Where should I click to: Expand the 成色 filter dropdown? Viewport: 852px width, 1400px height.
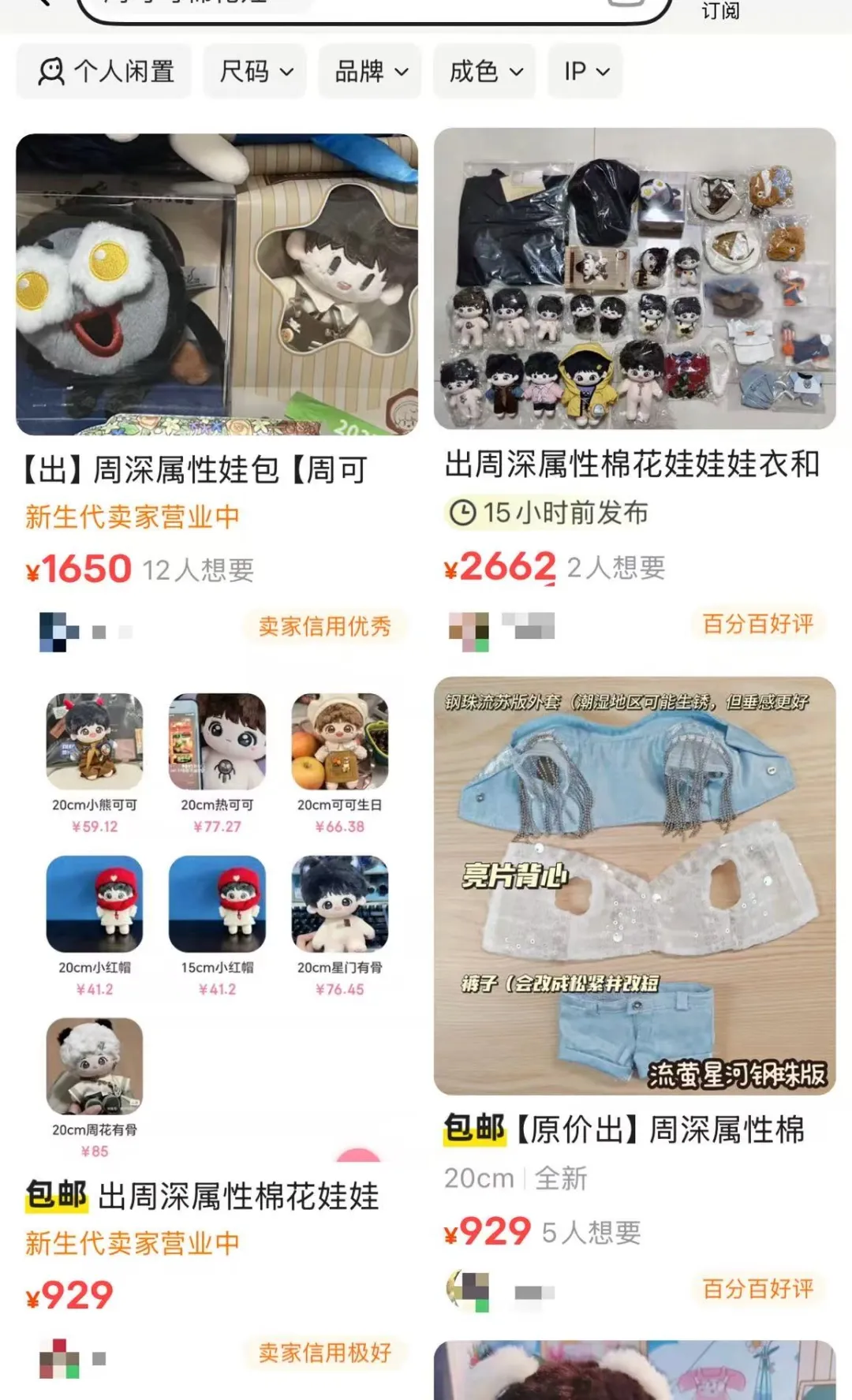484,71
